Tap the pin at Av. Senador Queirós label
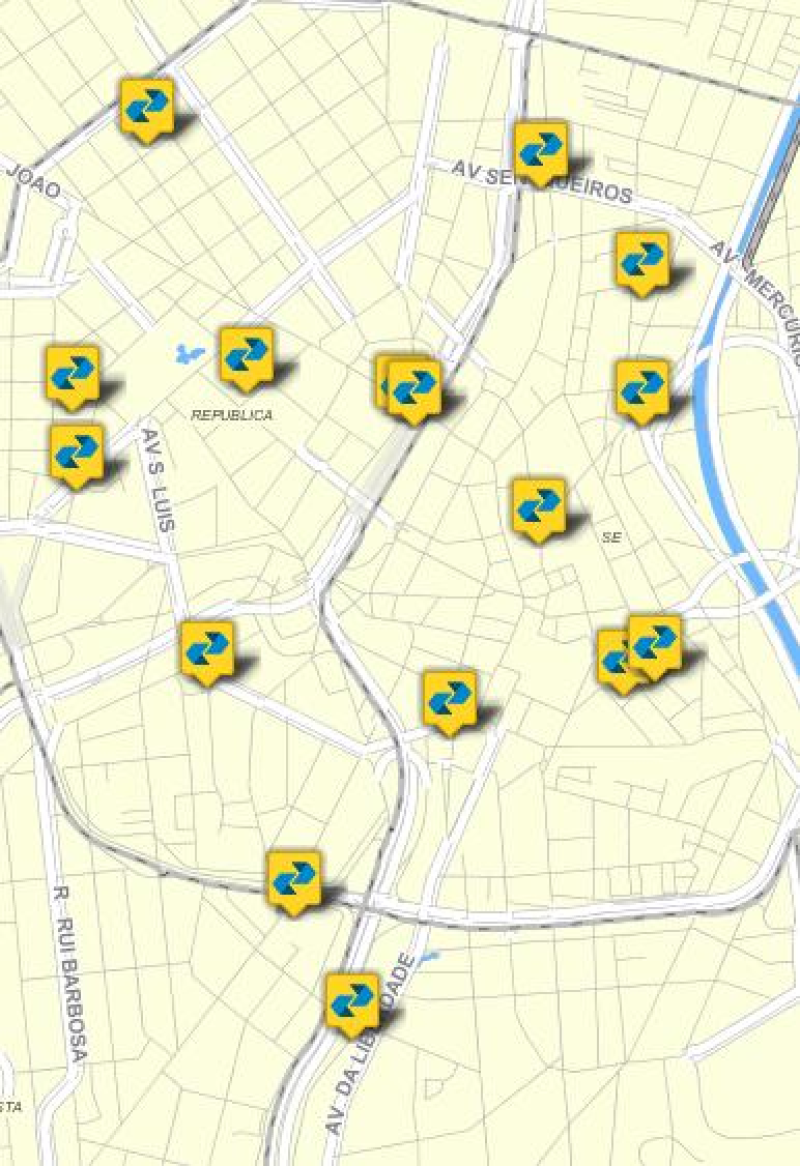This screenshot has height=1166, width=800. tap(541, 150)
